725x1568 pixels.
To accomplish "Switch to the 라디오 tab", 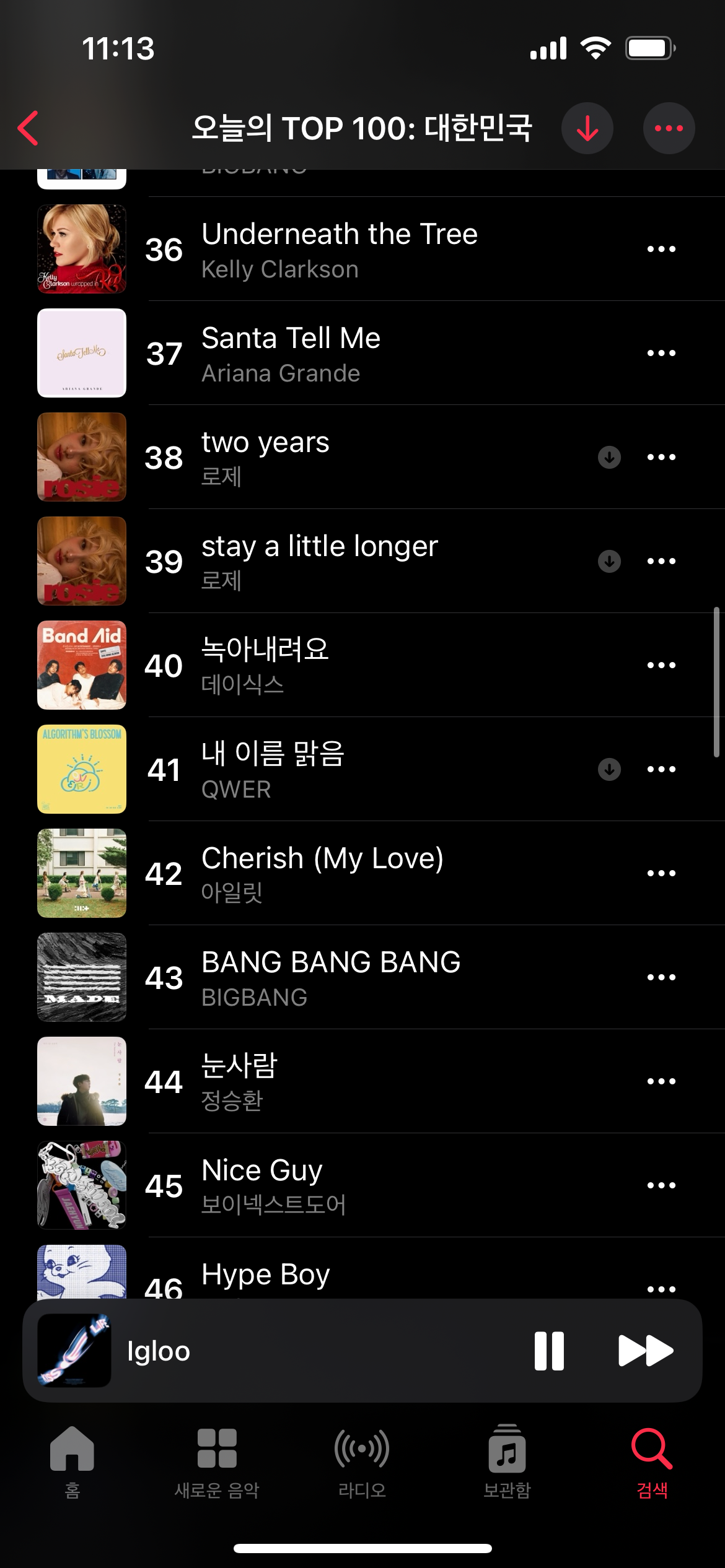I will tap(362, 1461).
